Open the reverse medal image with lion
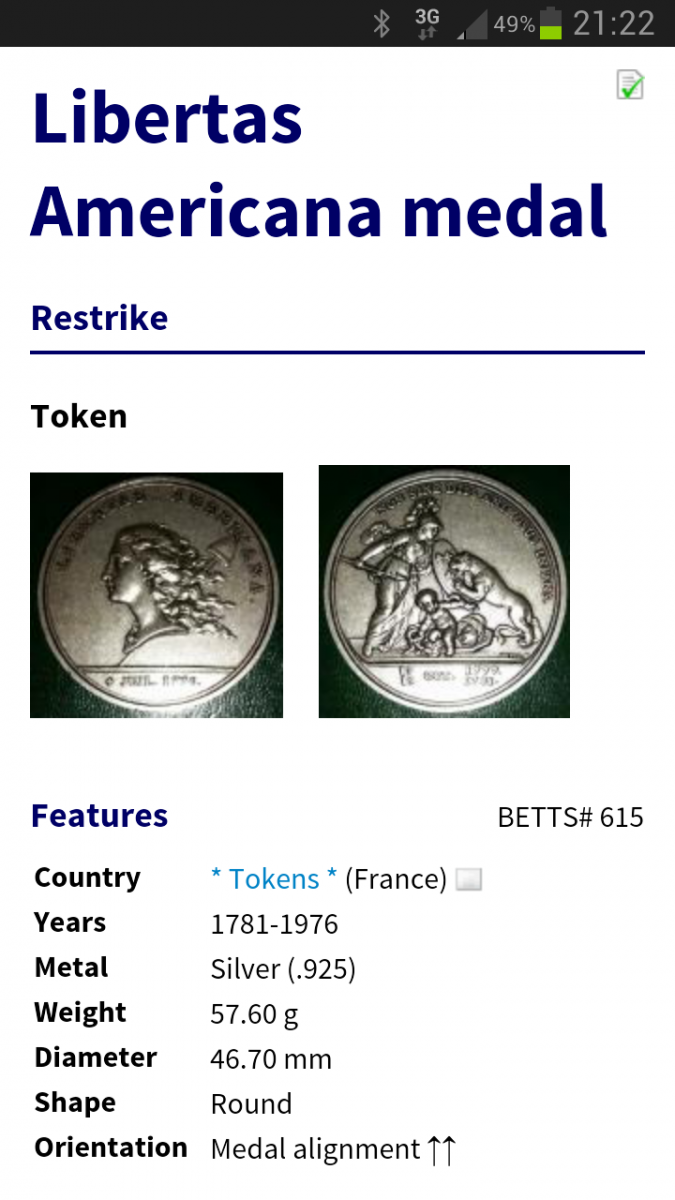This screenshot has height=1200, width=675. (x=444, y=591)
